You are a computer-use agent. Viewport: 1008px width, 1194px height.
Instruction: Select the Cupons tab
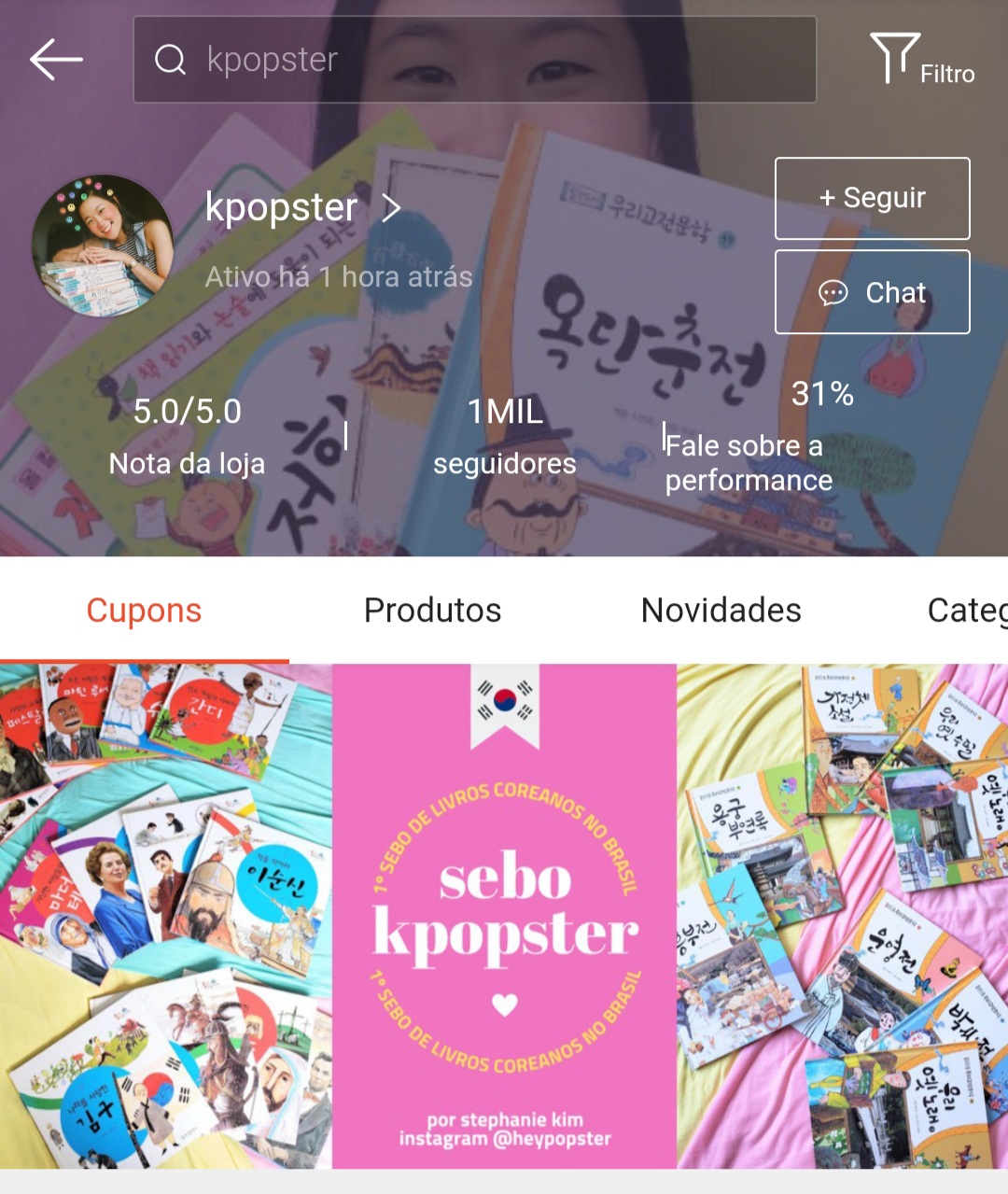pos(144,611)
